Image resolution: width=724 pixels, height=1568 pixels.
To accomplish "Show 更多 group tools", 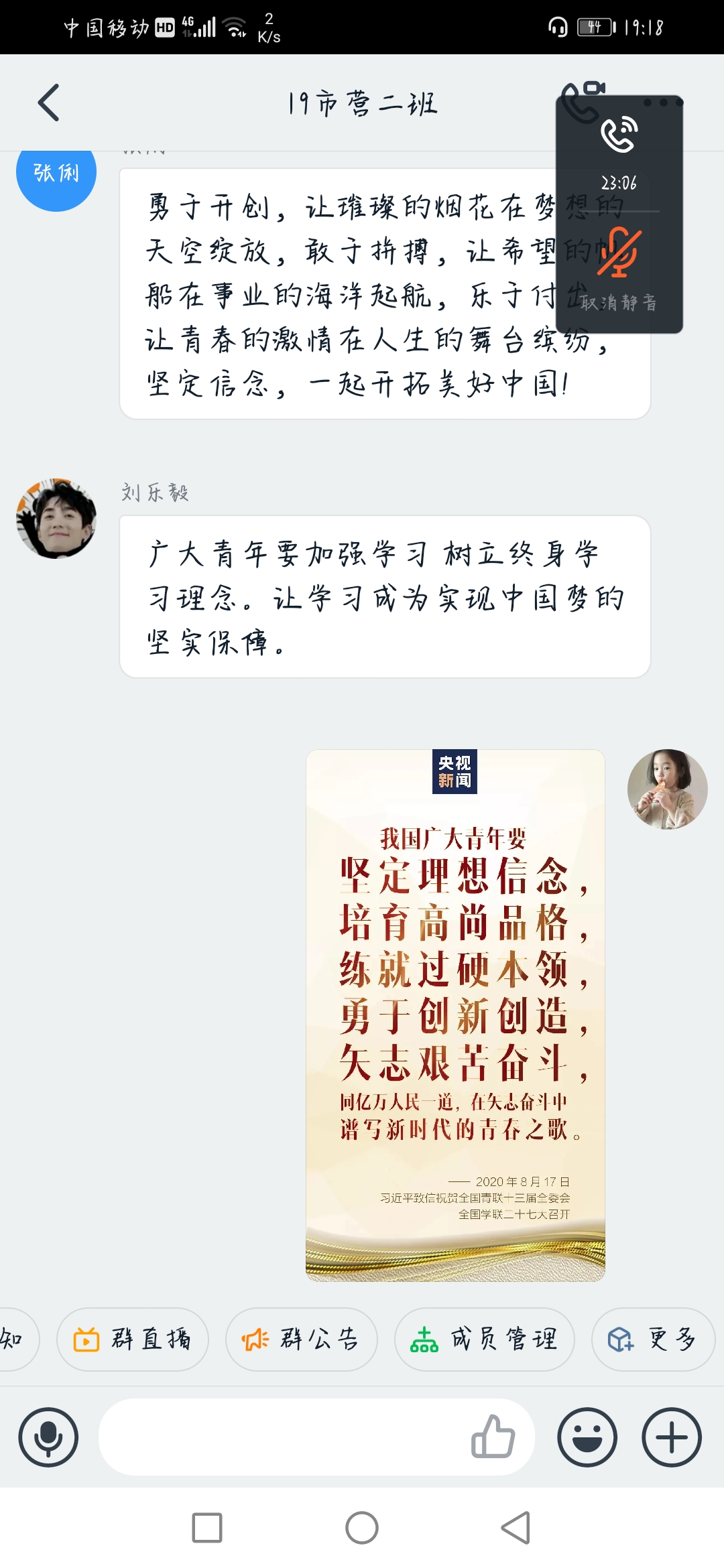I will pyautogui.click(x=654, y=1340).
